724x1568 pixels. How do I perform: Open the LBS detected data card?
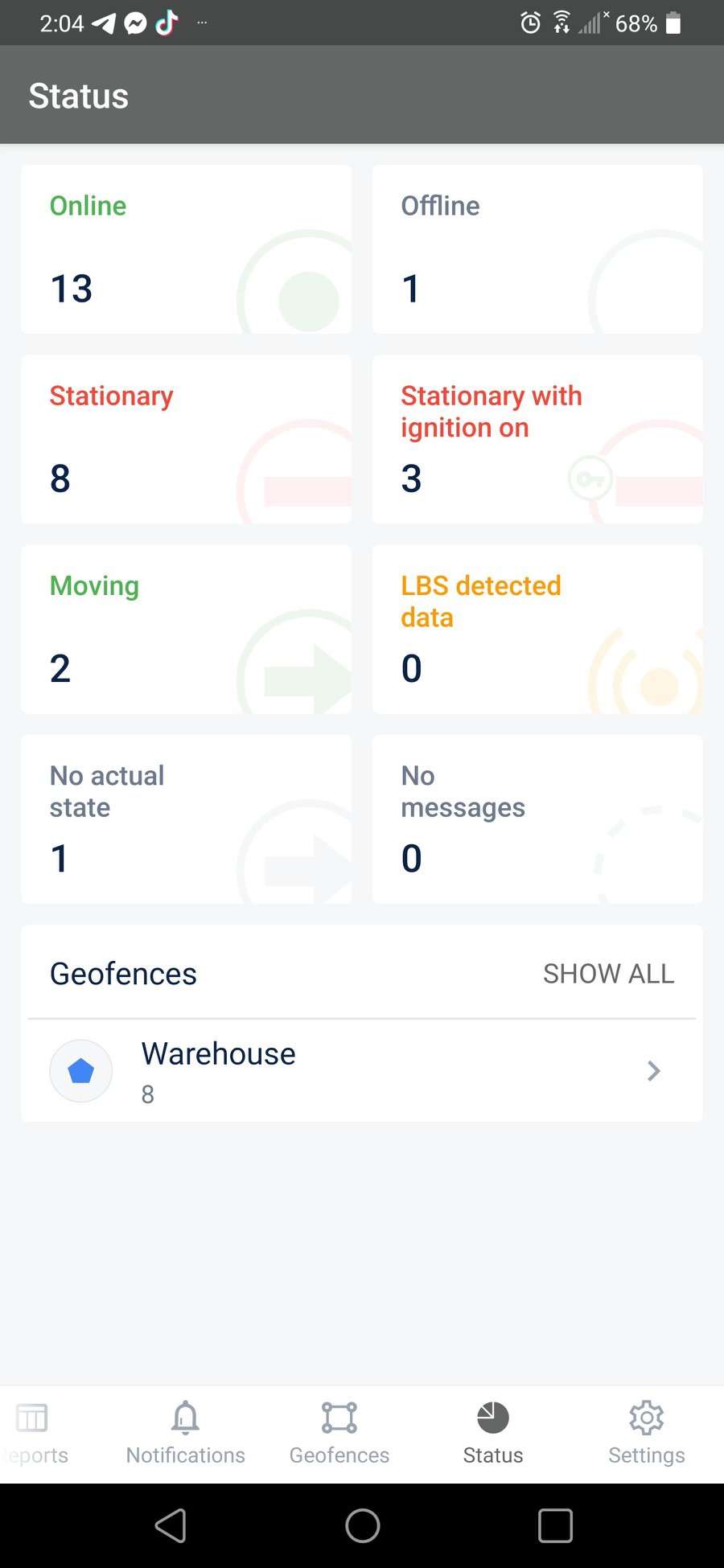(x=537, y=629)
